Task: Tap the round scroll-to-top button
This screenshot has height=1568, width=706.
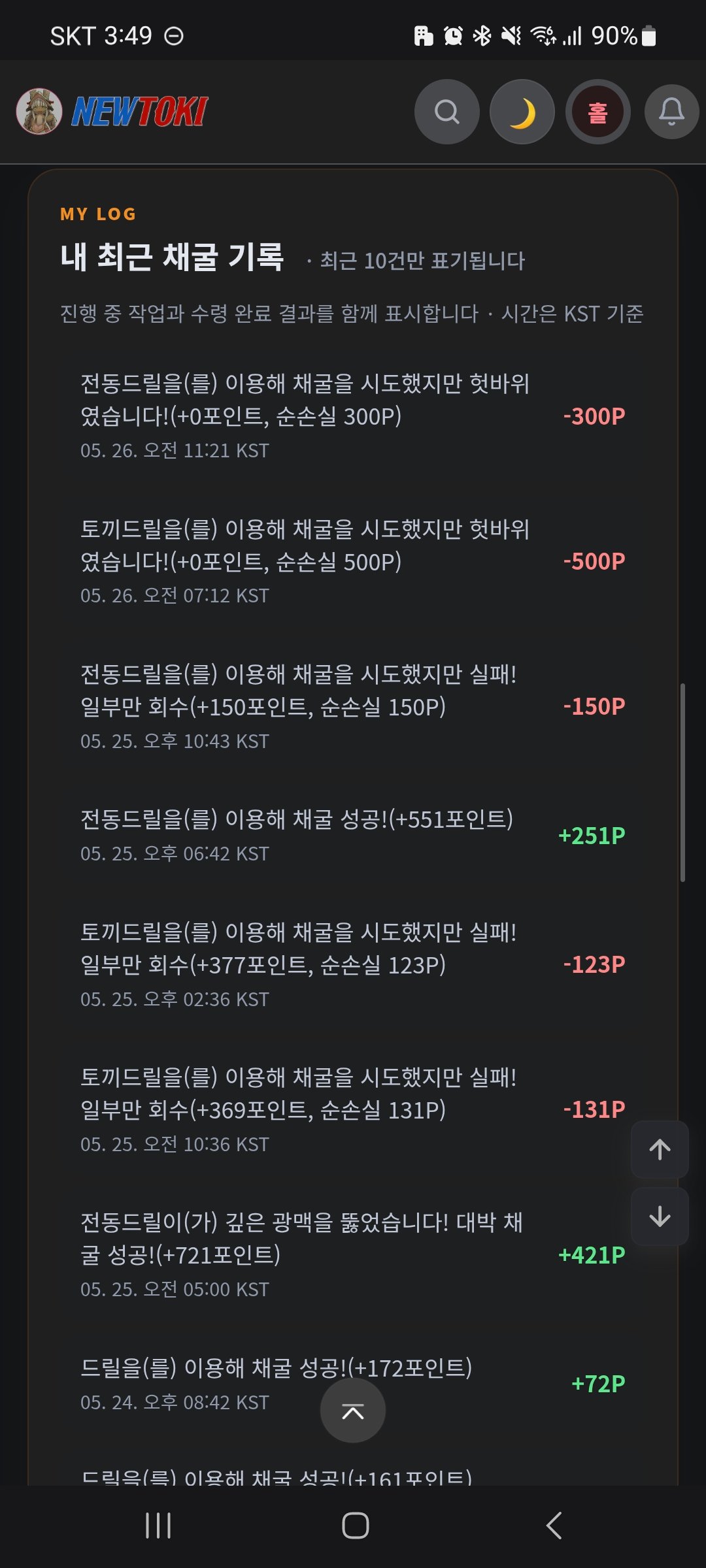Action: [x=353, y=1411]
